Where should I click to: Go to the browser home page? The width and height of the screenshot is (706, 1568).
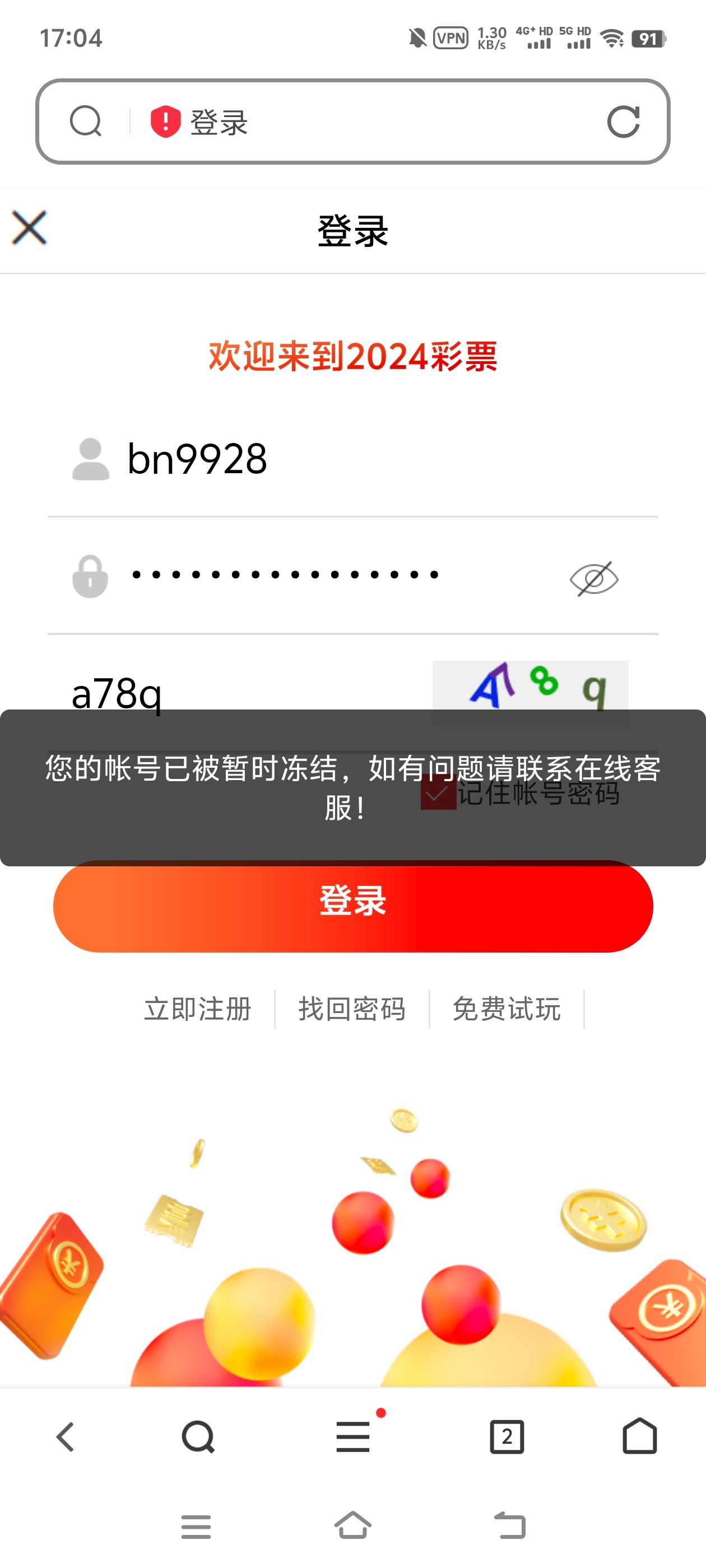click(x=640, y=1437)
